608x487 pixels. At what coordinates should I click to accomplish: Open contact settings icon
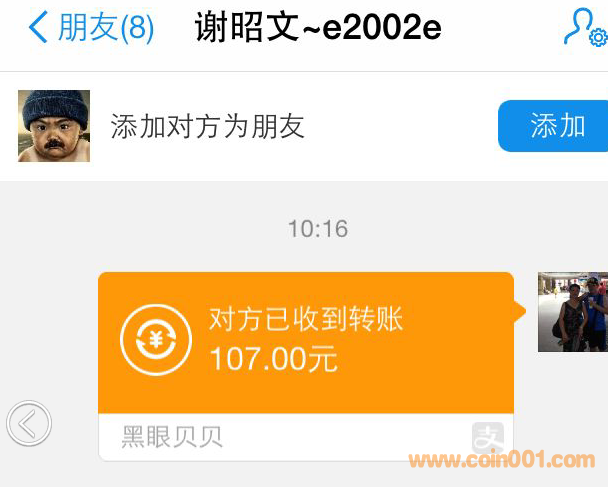pos(583,28)
